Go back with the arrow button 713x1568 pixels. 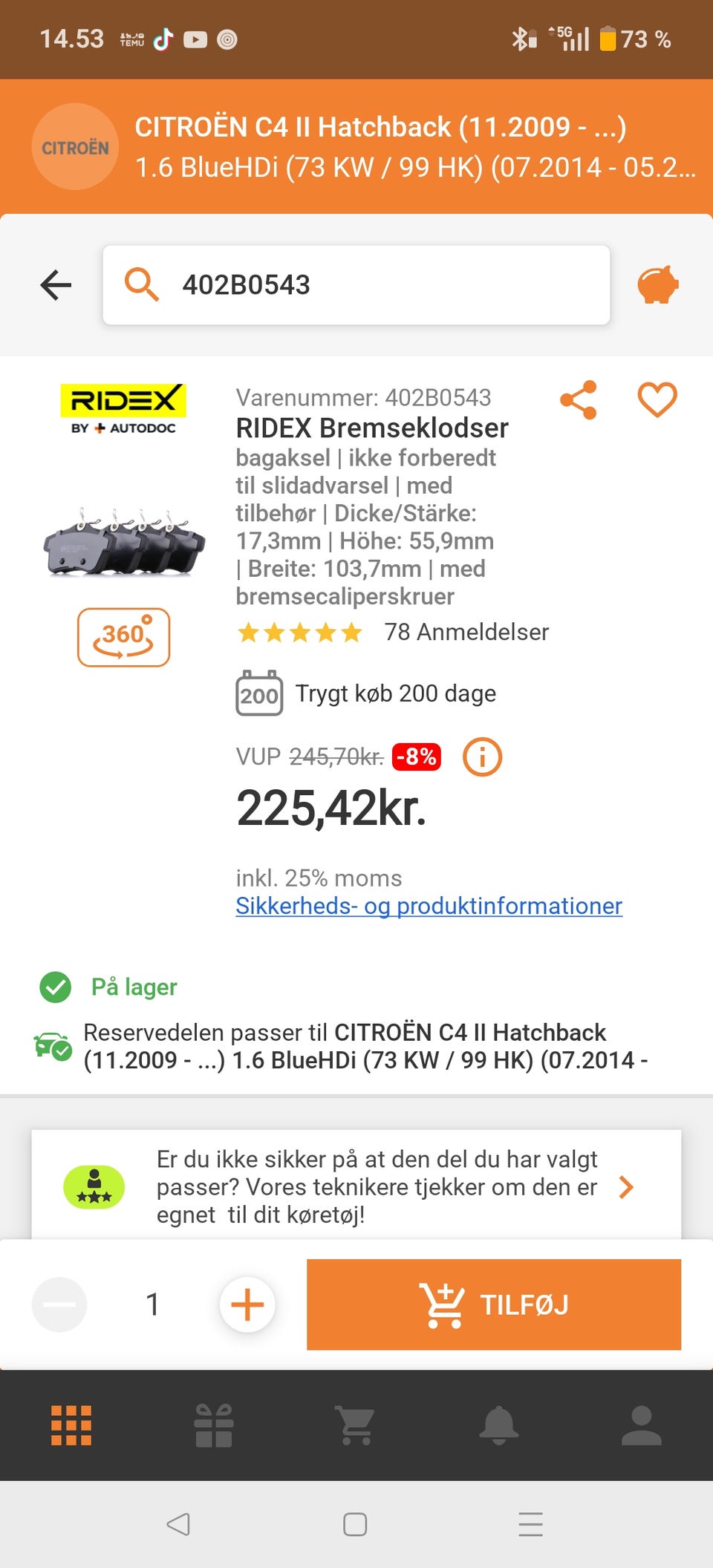coord(54,284)
